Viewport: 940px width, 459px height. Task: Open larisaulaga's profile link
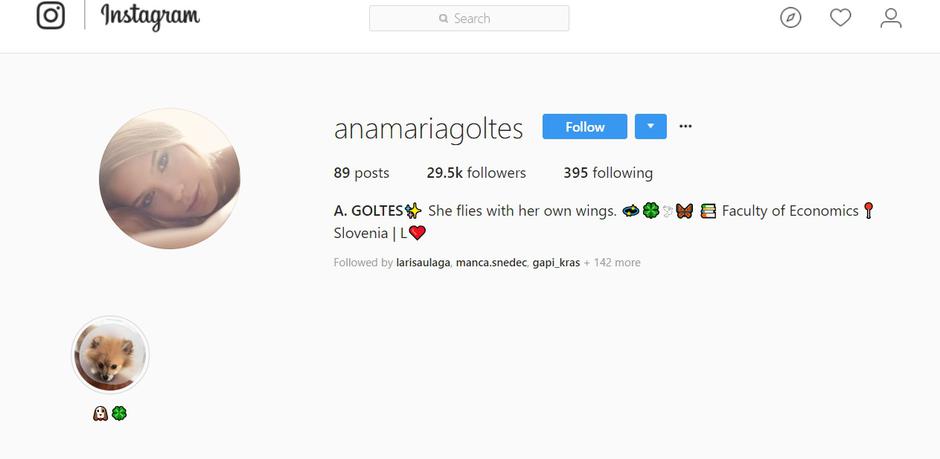(423, 263)
